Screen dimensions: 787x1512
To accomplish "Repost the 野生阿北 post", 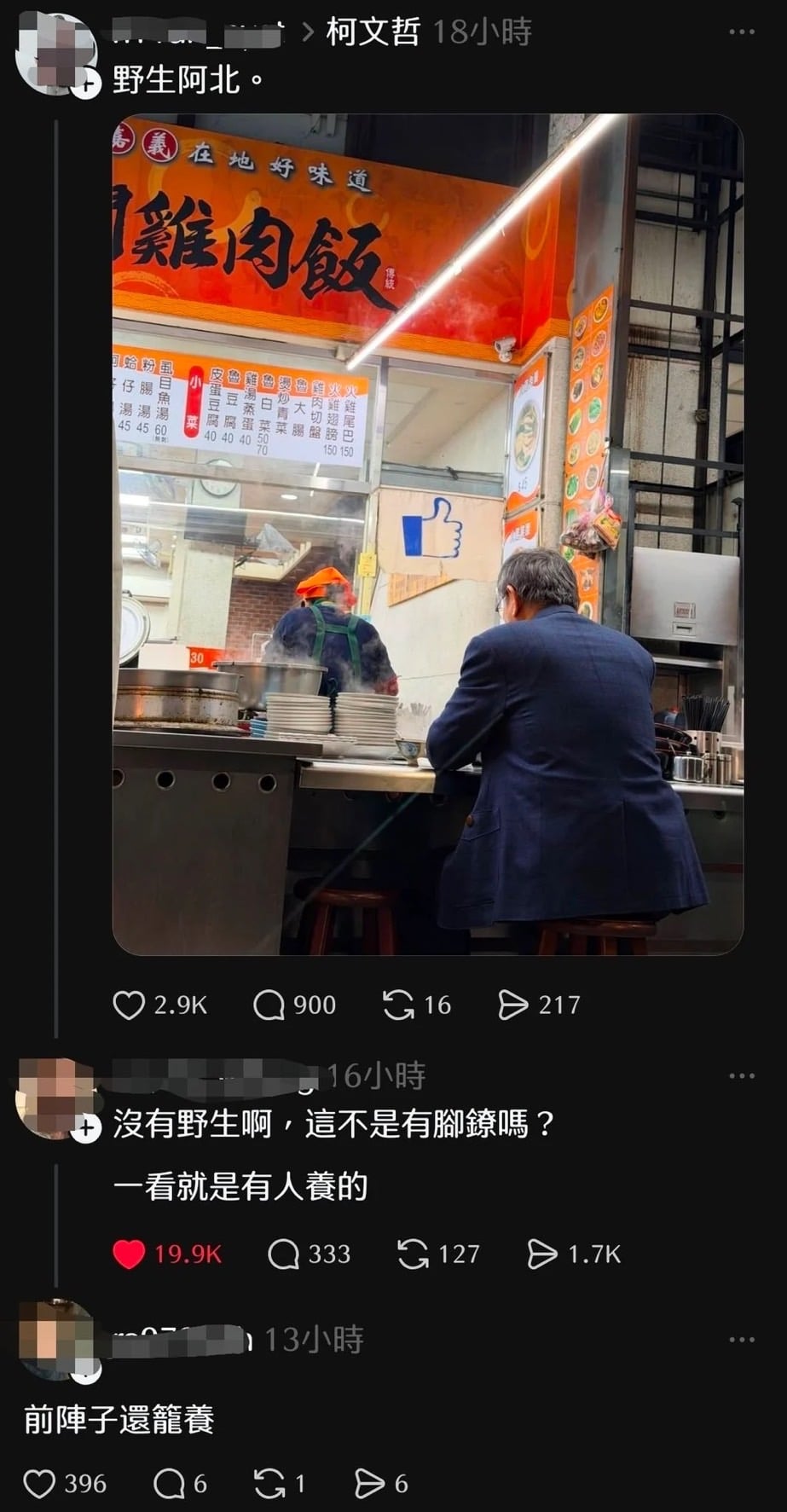I will click(x=398, y=1005).
